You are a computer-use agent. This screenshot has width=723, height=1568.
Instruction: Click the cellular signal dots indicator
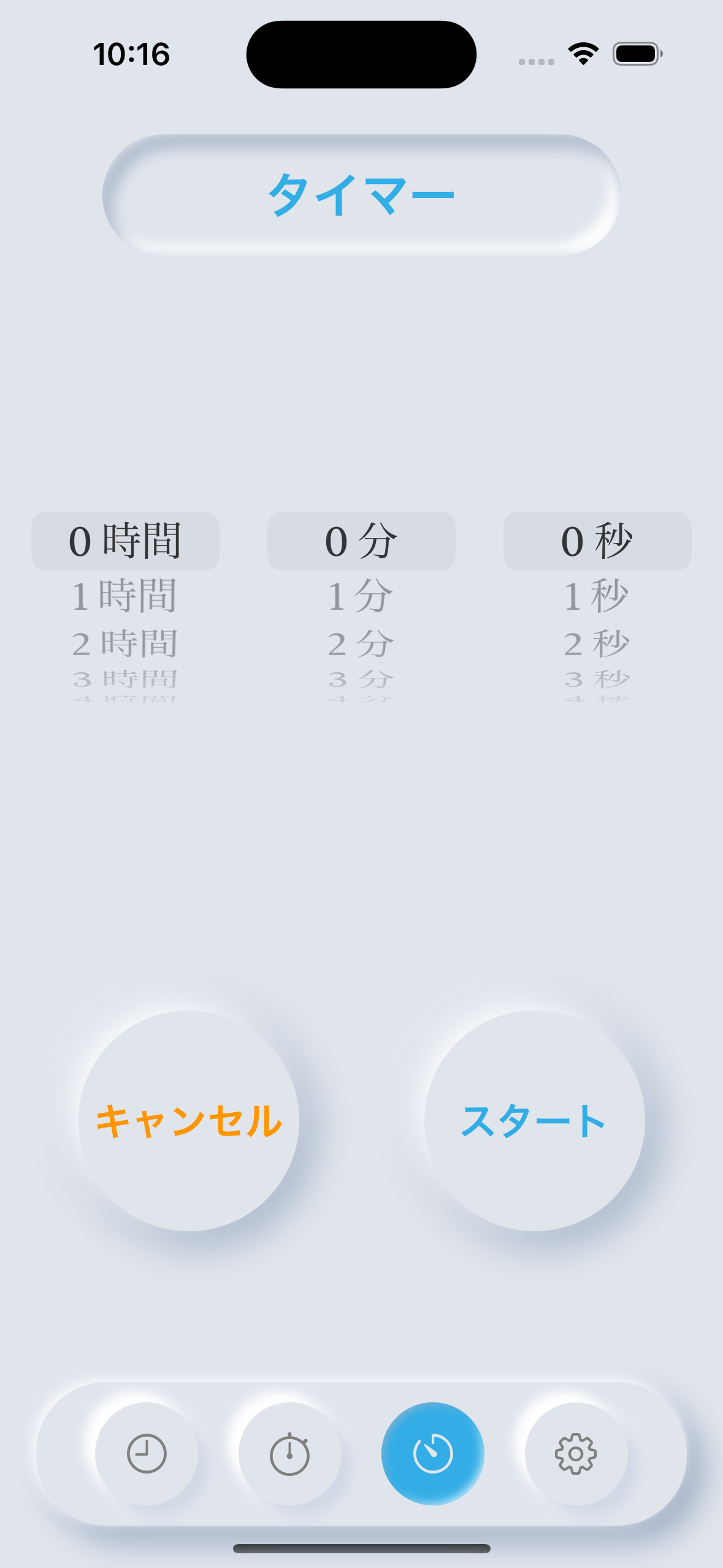[x=536, y=58]
